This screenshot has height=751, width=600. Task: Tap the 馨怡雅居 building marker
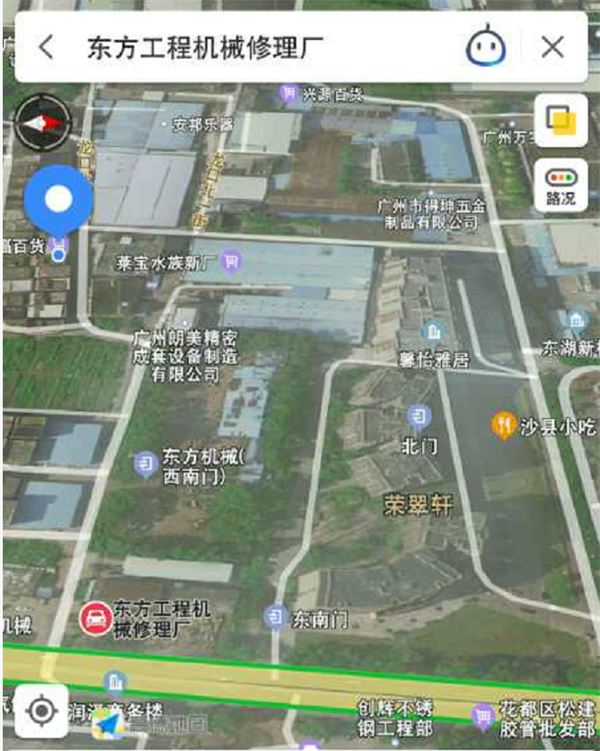coord(433,331)
